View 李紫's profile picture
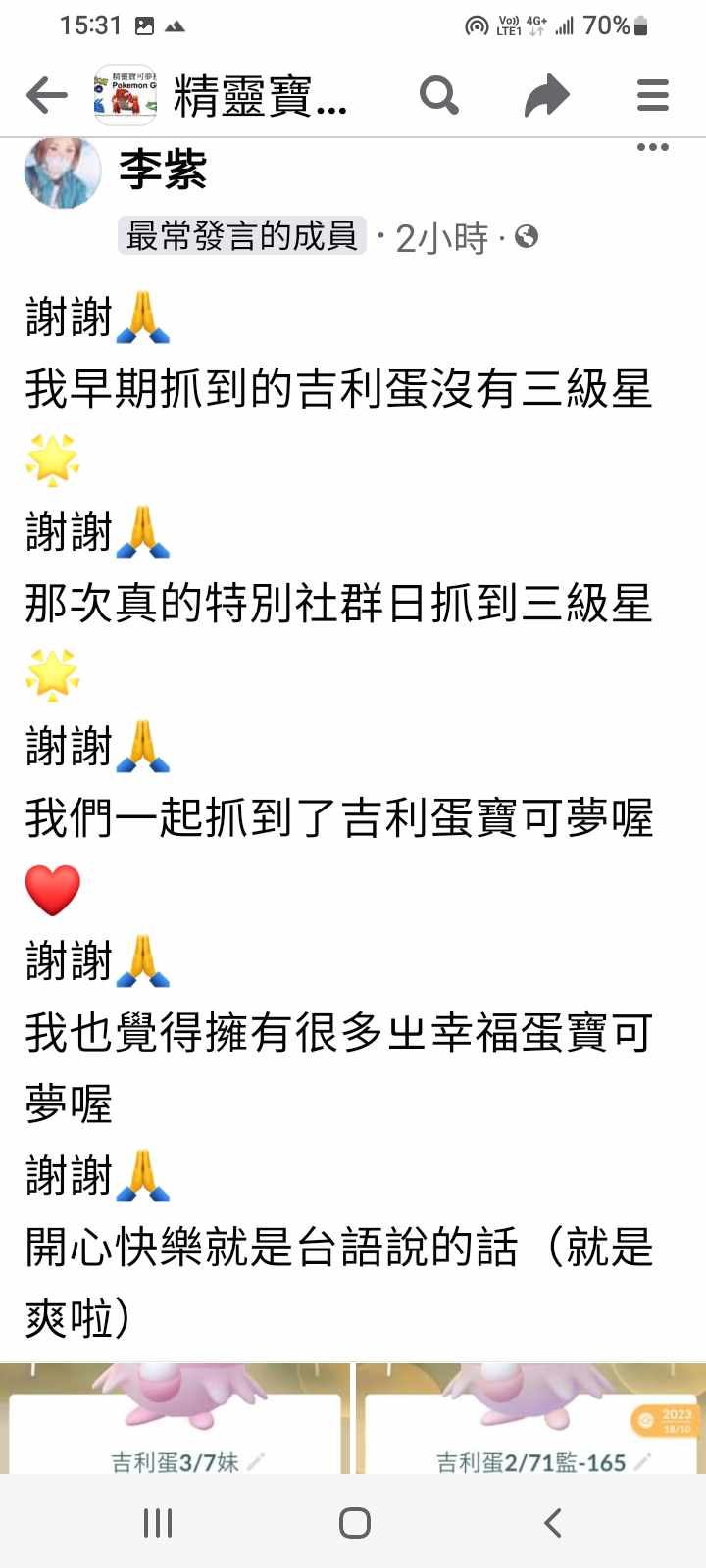The width and height of the screenshot is (706, 1568). tap(63, 173)
